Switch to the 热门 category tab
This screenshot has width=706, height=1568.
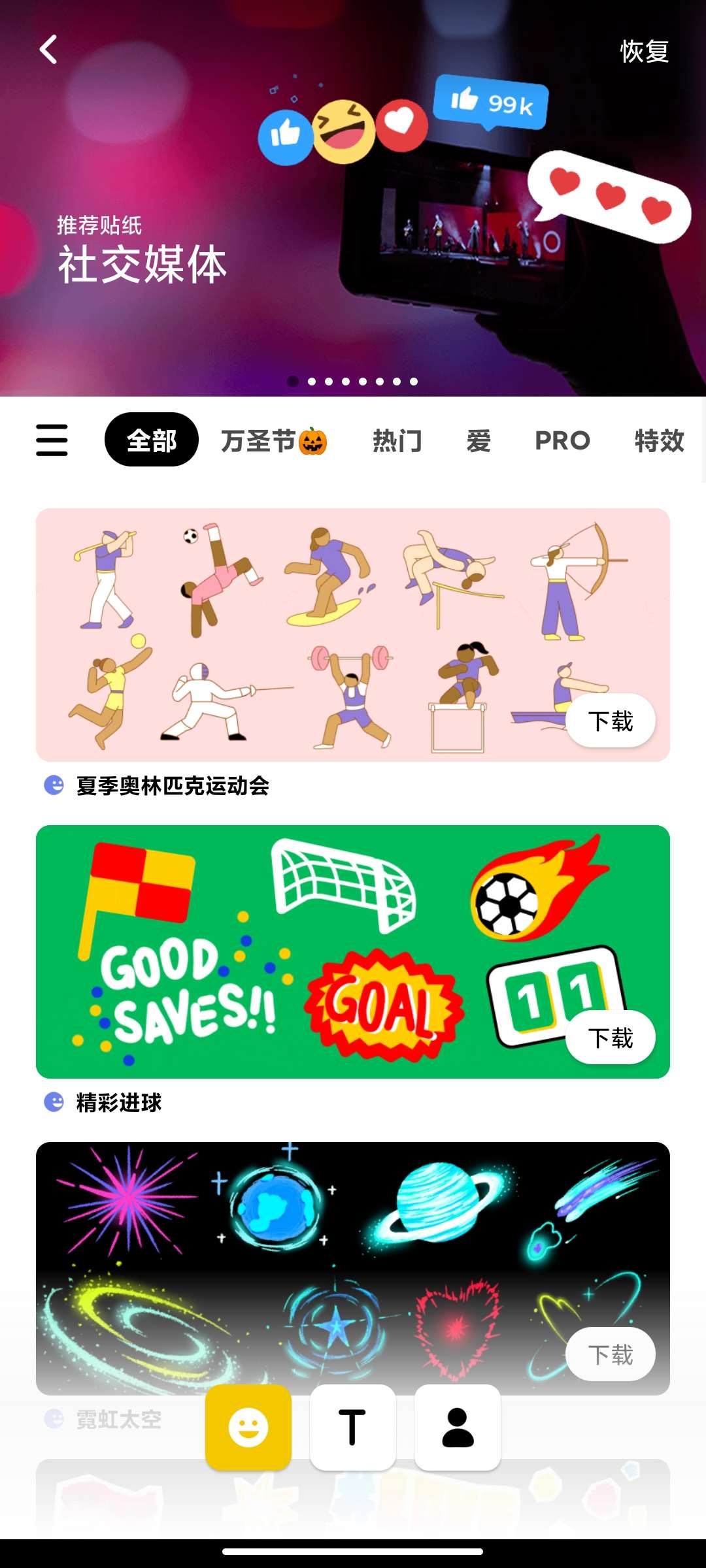pyautogui.click(x=397, y=440)
